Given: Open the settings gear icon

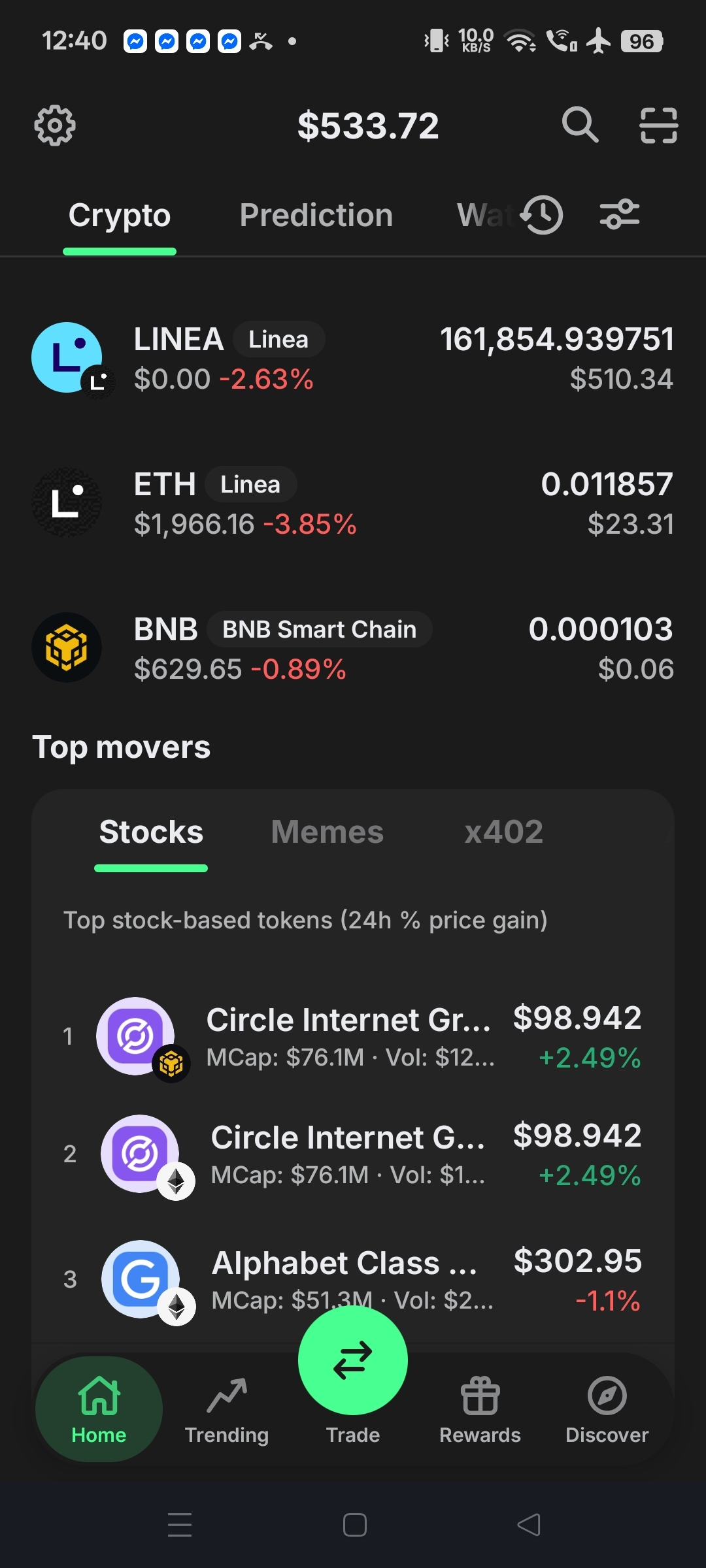Looking at the screenshot, I should pos(55,125).
